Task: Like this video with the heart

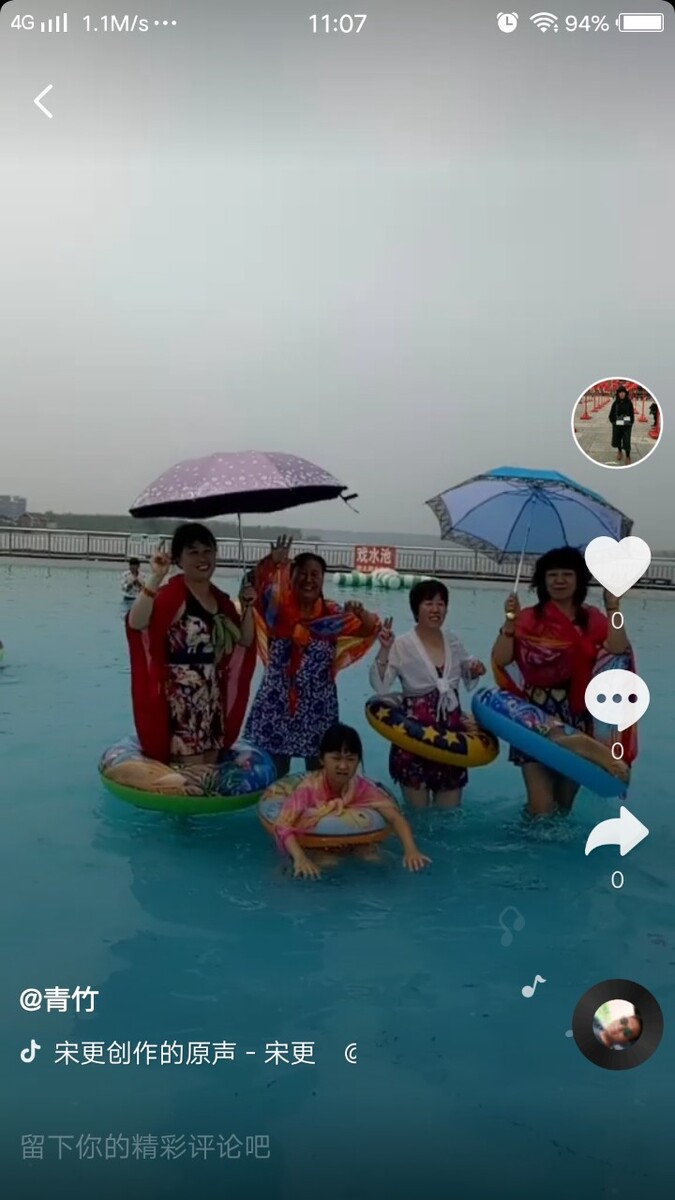Action: coord(617,566)
